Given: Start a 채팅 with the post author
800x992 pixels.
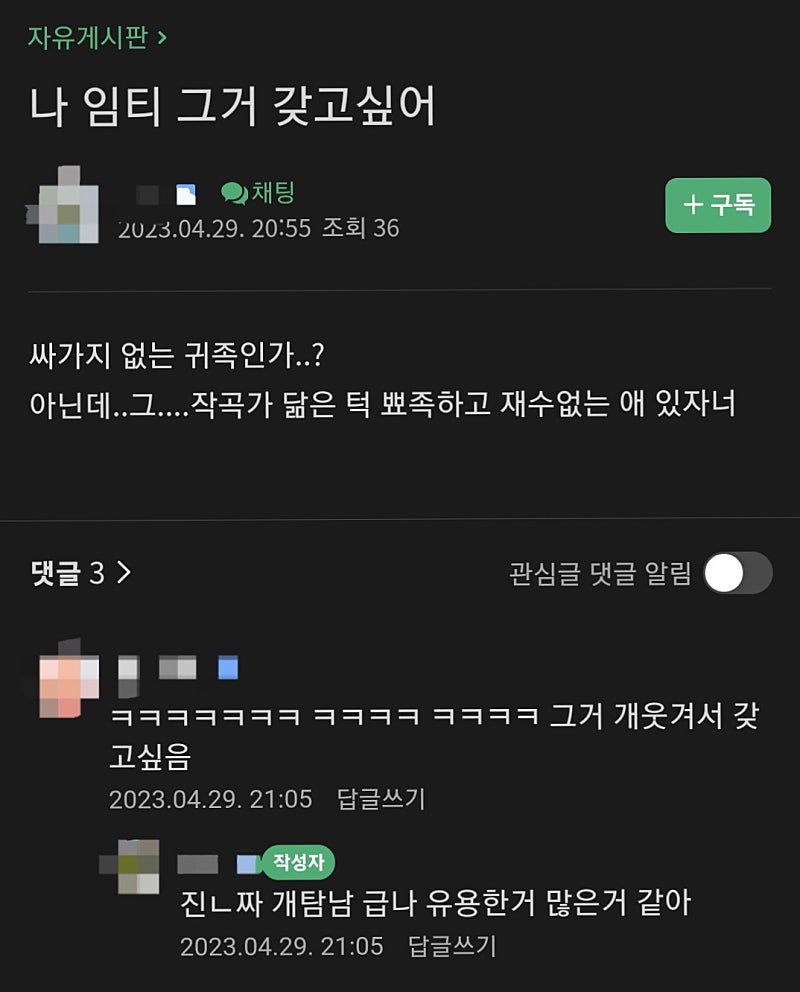Looking at the screenshot, I should coord(258,193).
